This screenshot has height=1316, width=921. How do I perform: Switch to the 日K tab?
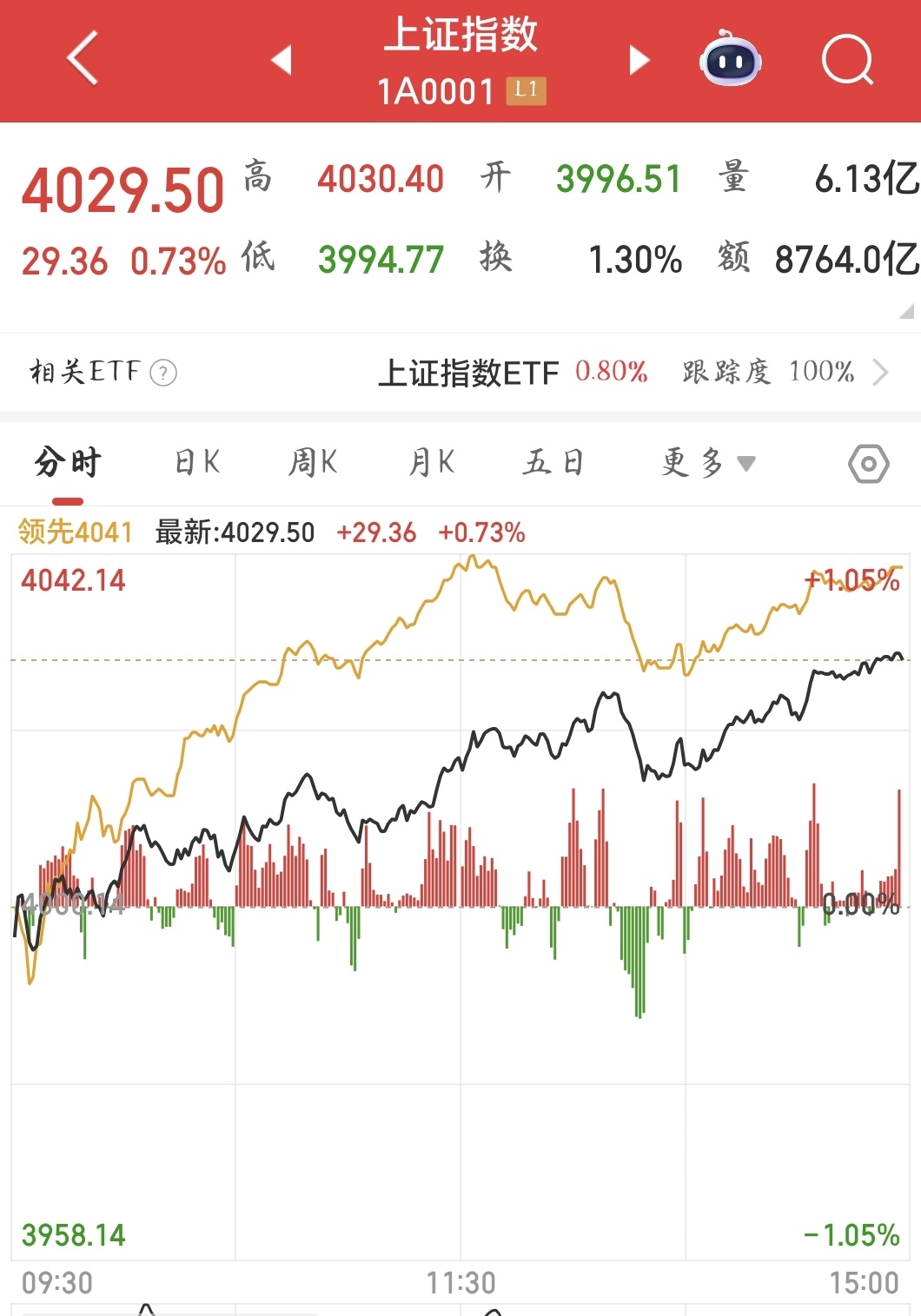(197, 462)
